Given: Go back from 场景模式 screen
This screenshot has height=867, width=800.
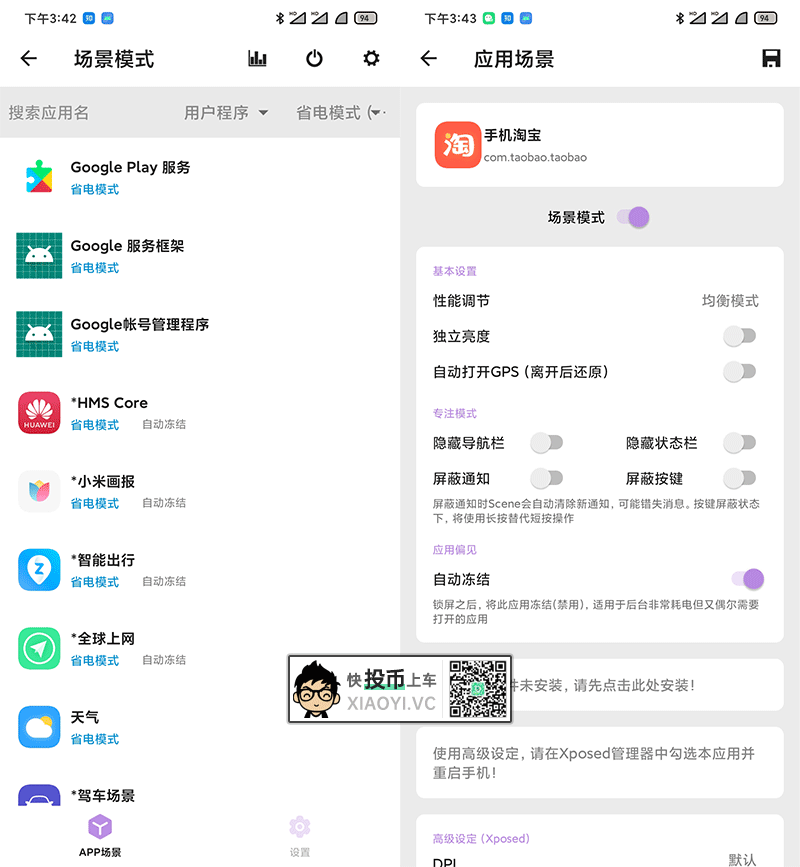Looking at the screenshot, I should click(28, 59).
